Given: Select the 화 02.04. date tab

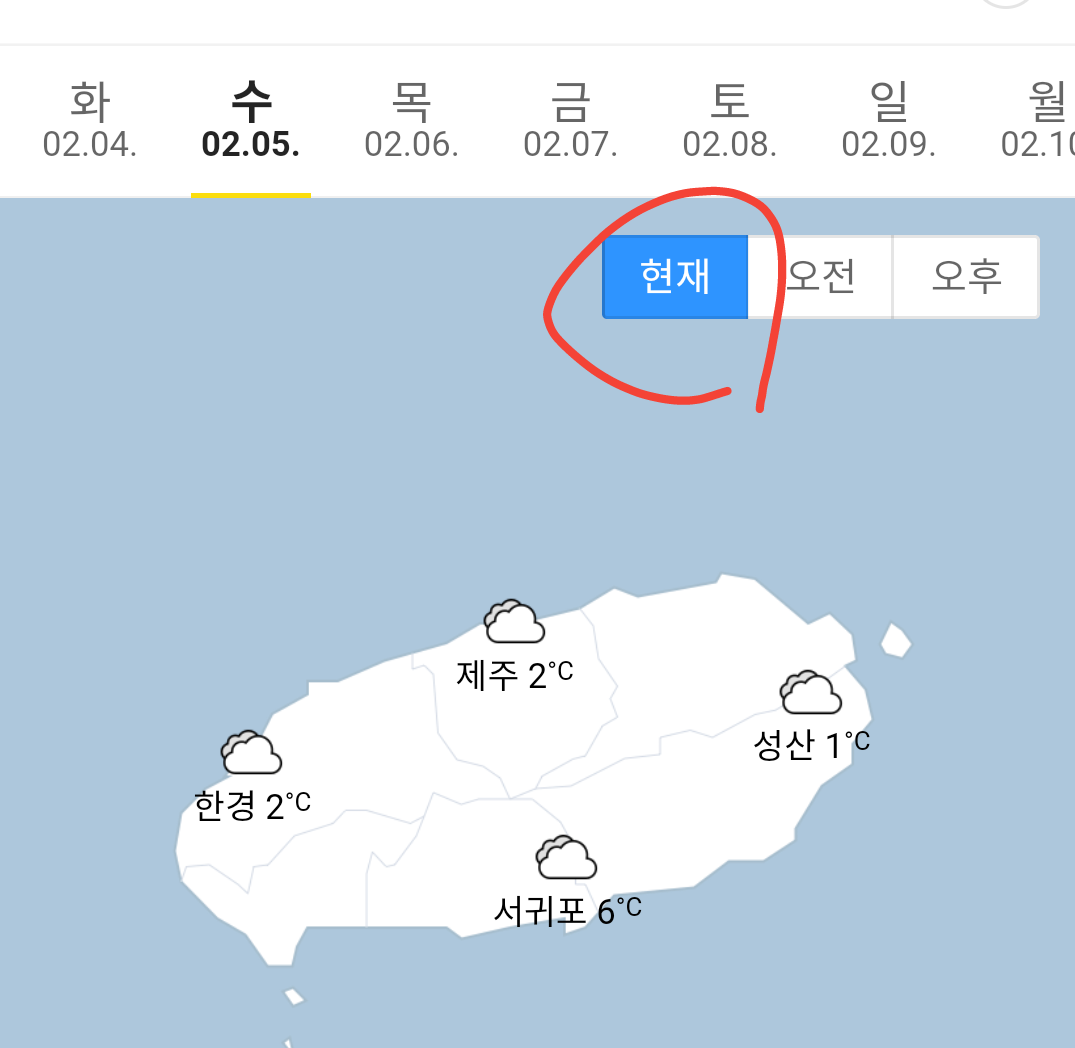Looking at the screenshot, I should pyautogui.click(x=90, y=122).
